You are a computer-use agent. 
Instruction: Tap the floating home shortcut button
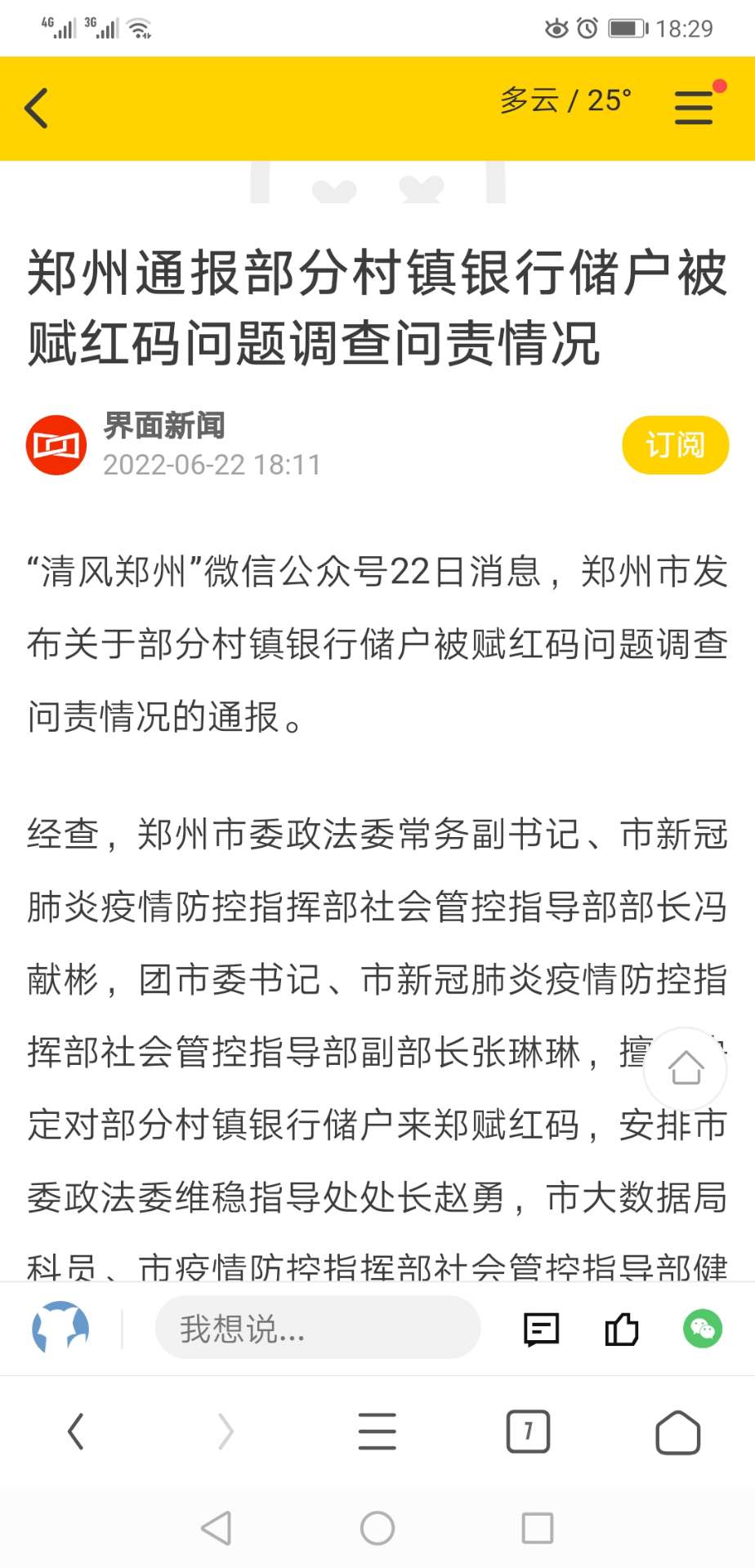point(686,1068)
